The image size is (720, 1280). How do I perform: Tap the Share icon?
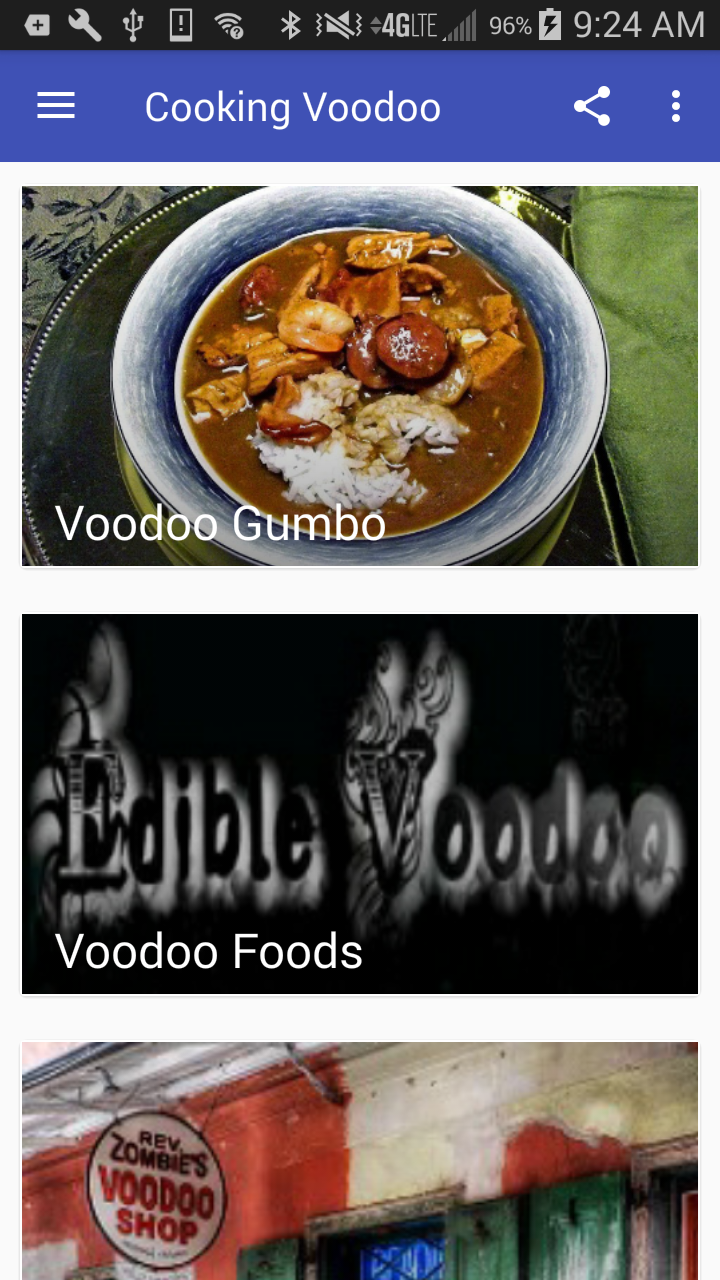pyautogui.click(x=592, y=106)
